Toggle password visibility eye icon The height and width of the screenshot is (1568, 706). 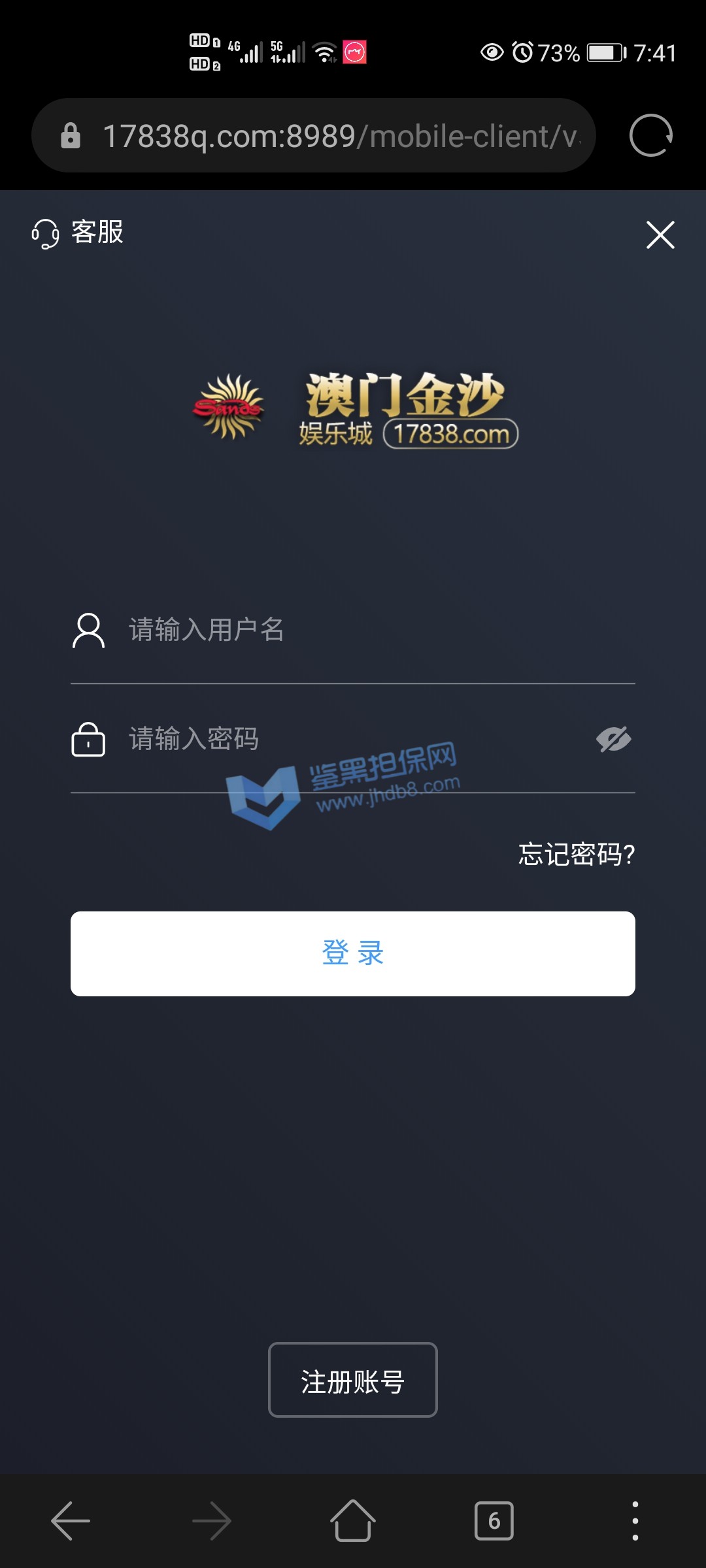(x=613, y=739)
